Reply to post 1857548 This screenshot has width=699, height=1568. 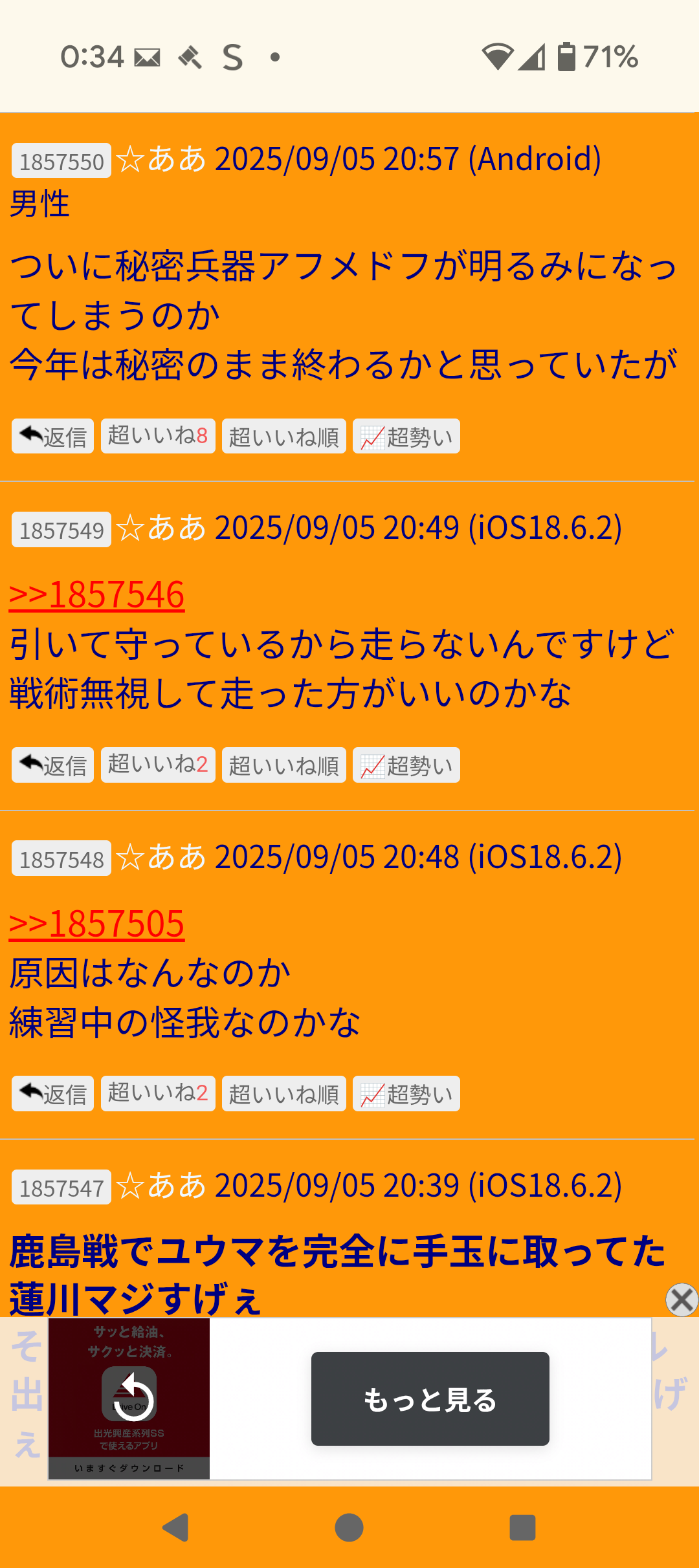tap(53, 1094)
